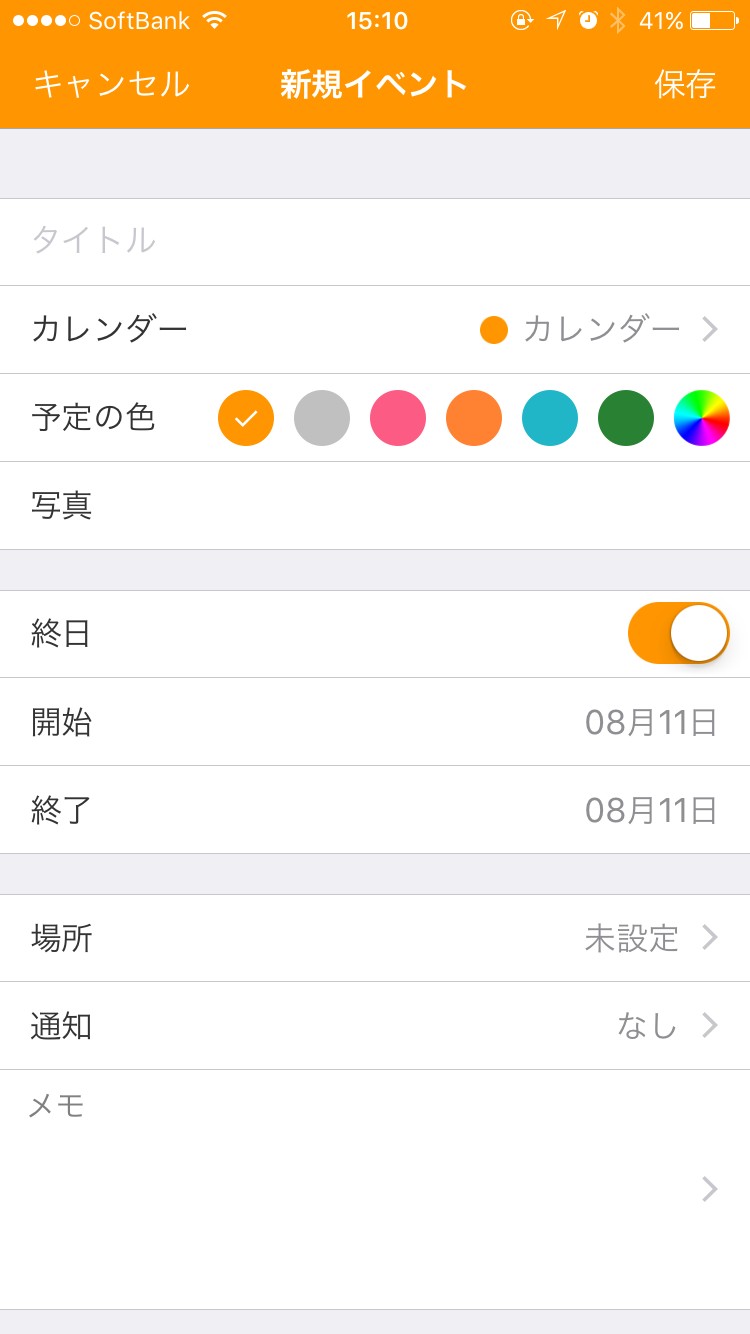This screenshot has height=1334, width=750.
Task: Select the checked orange event color
Action: [x=246, y=418]
